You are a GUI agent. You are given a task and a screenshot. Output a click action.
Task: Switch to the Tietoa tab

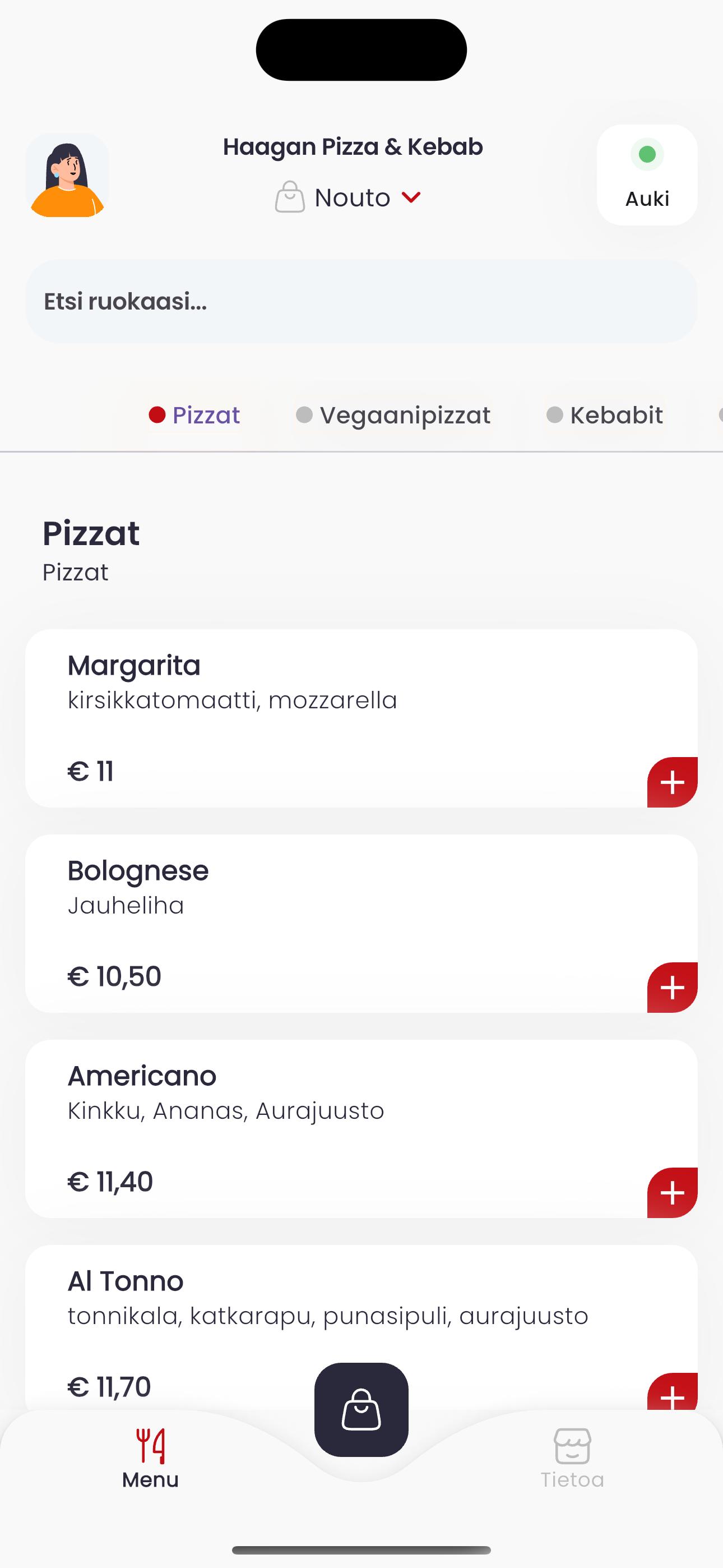572,1459
